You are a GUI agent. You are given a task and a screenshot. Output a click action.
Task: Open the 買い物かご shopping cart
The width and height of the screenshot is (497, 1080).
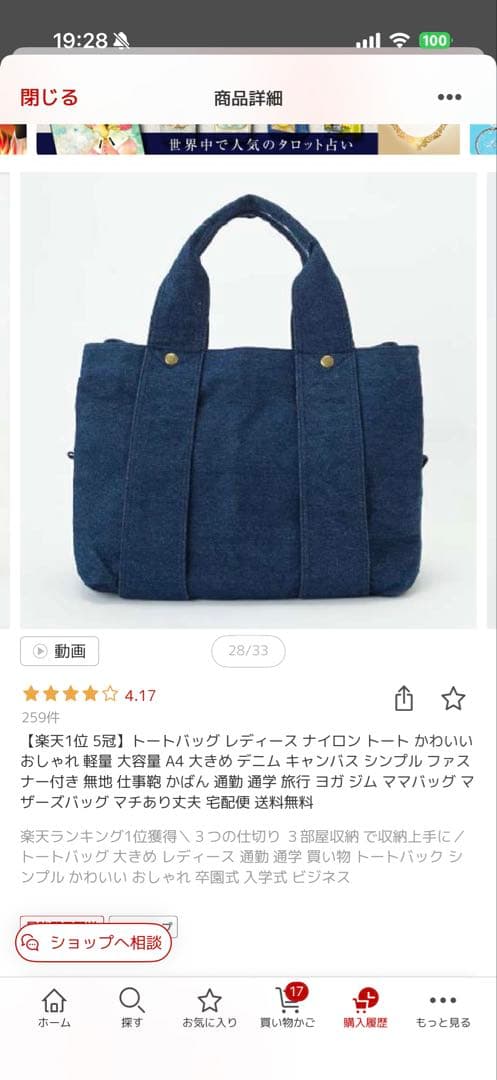pyautogui.click(x=288, y=1008)
